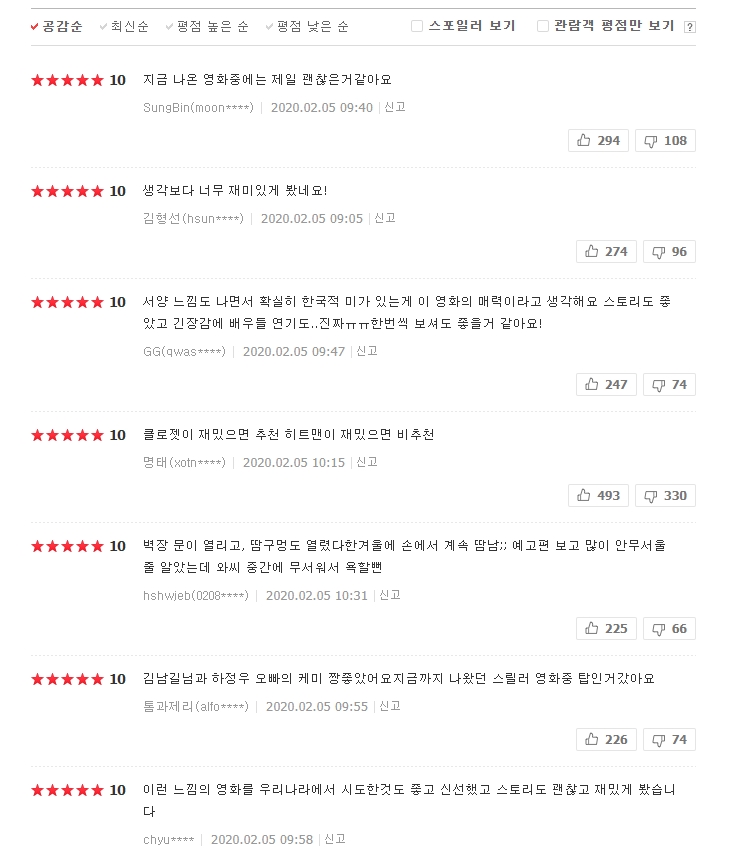Downvote 김형선's review
This screenshot has height=861, width=736.
pyautogui.click(x=669, y=252)
